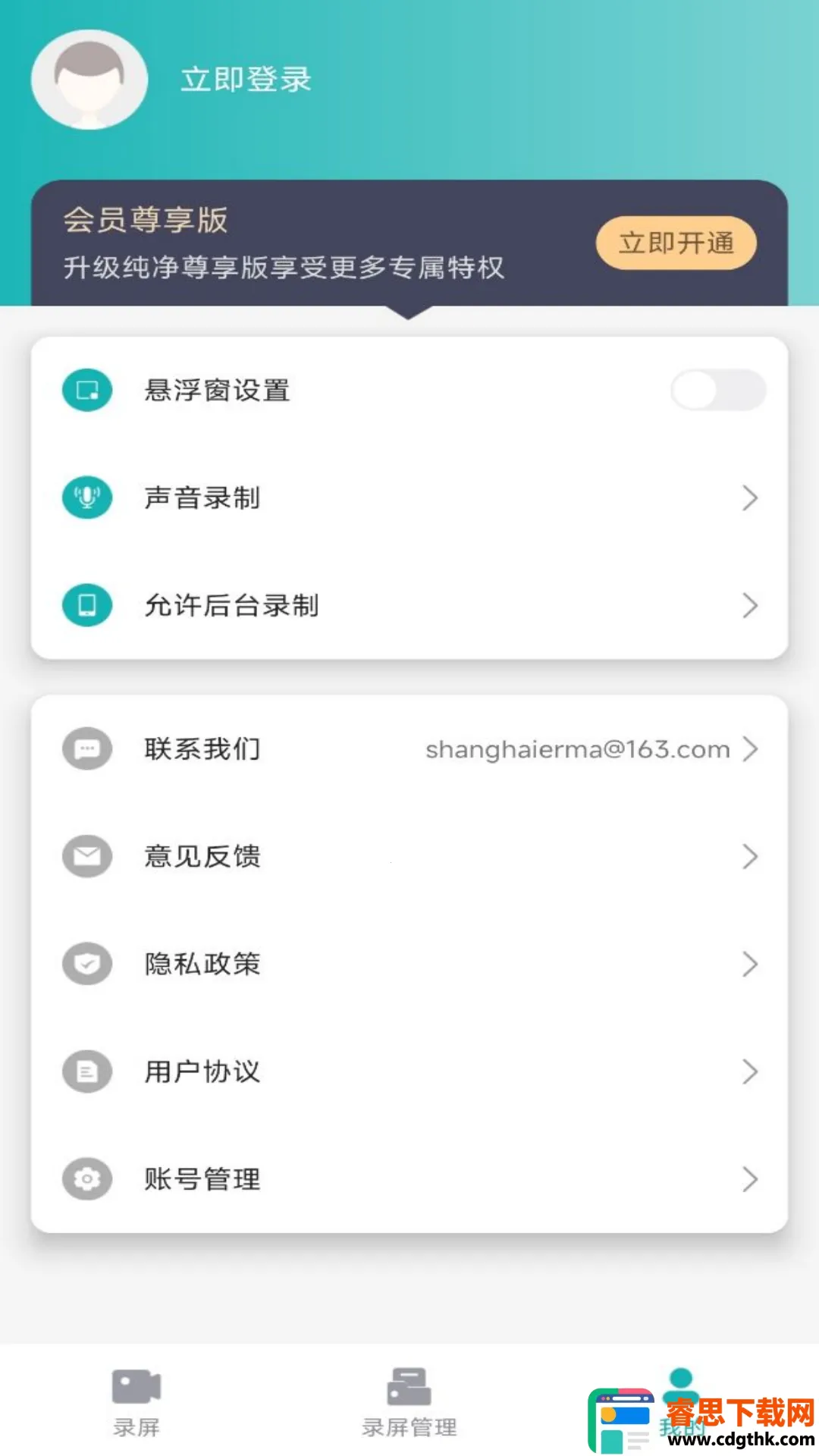Image resolution: width=819 pixels, height=1456 pixels.
Task: Open 声音录制 settings
Action: coord(409,498)
